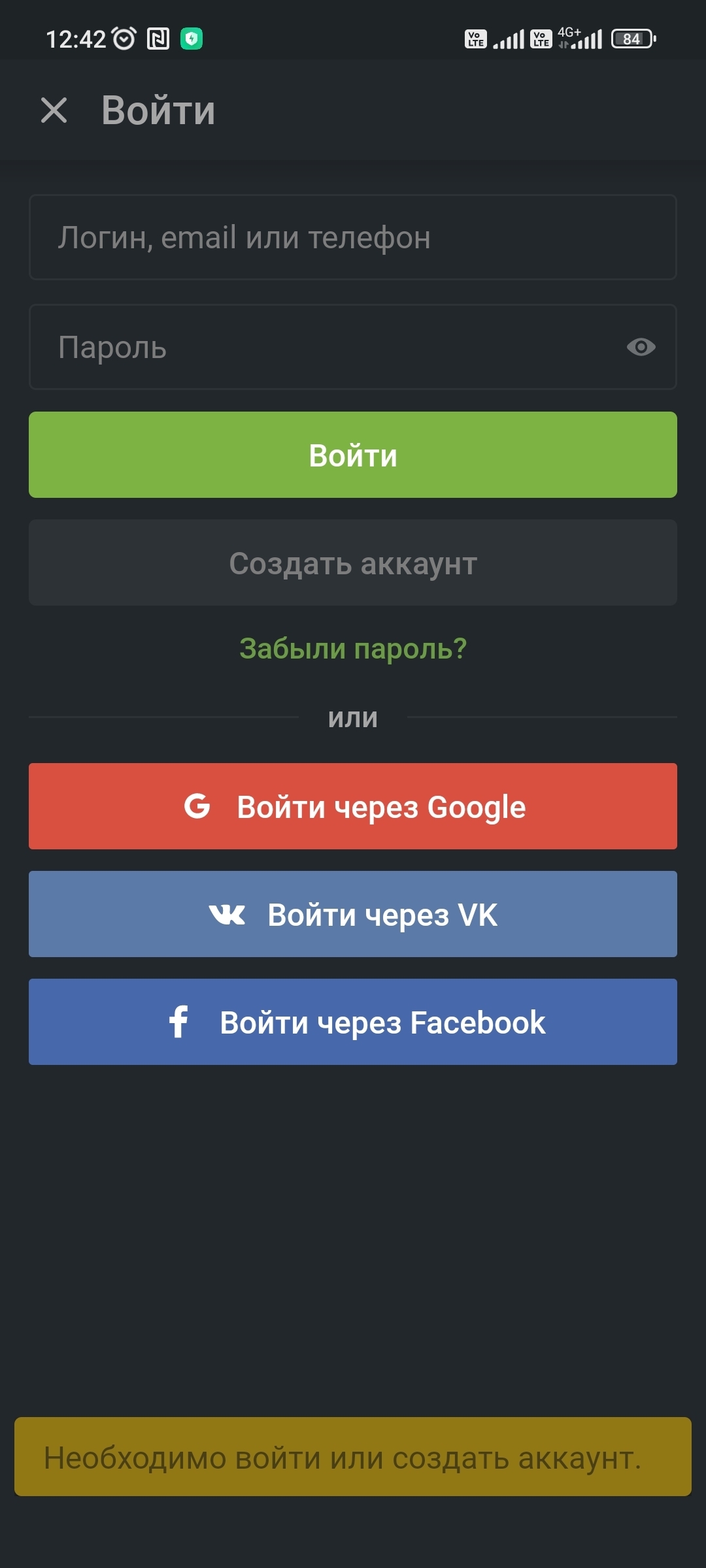Close the Войти login screen
Viewport: 706px width, 1568px height.
[x=54, y=110]
